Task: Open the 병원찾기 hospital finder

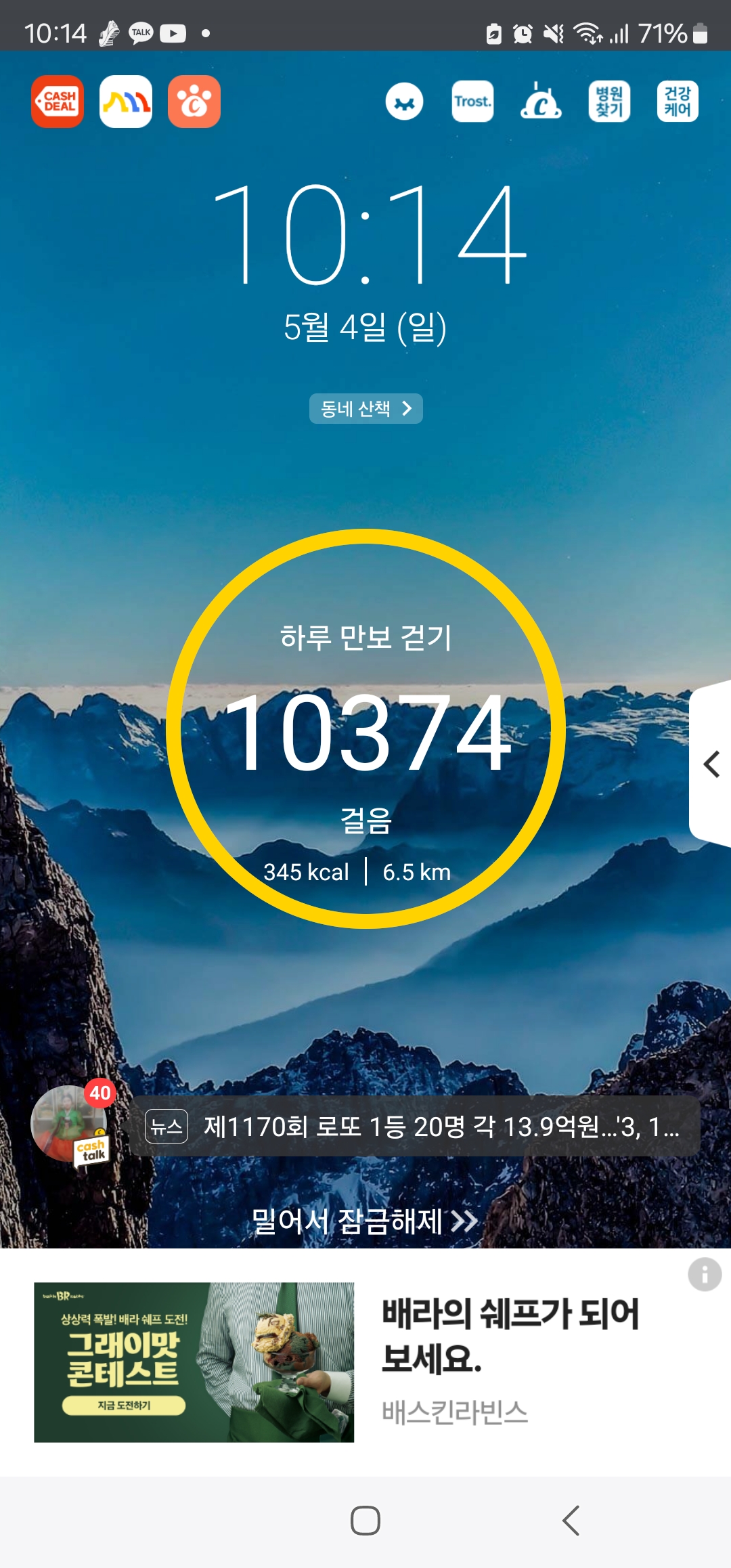Action: [x=609, y=102]
